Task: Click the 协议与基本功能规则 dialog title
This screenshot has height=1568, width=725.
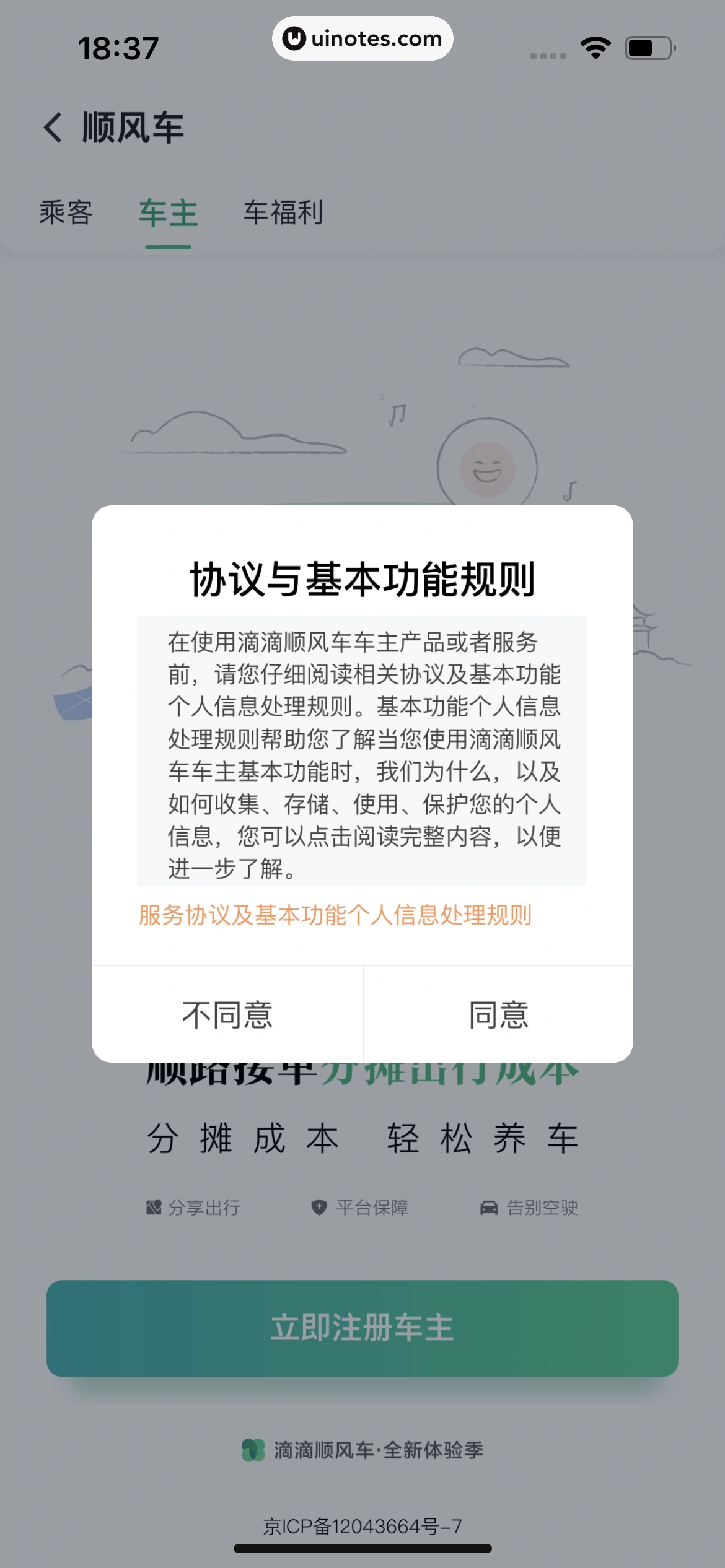Action: (362, 580)
